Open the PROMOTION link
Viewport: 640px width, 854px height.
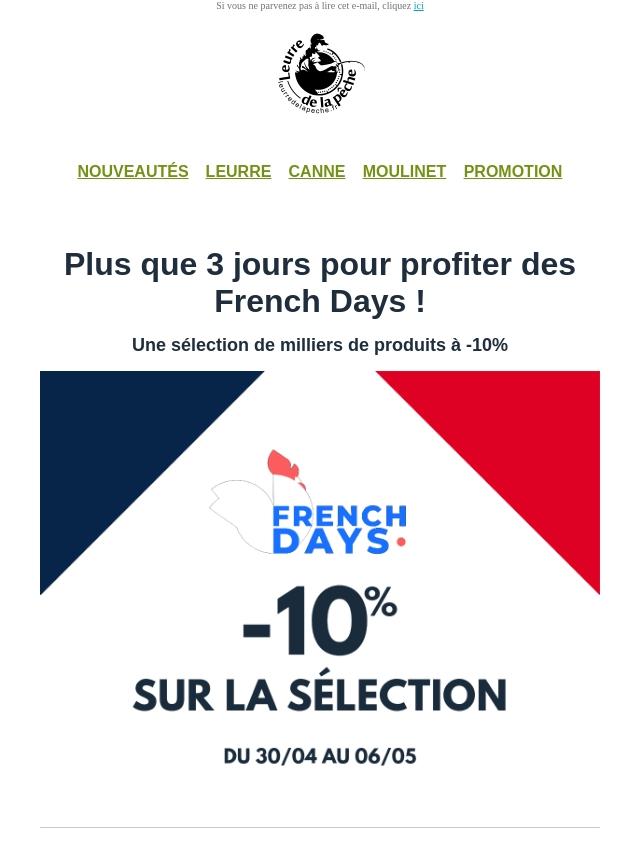pos(512,172)
